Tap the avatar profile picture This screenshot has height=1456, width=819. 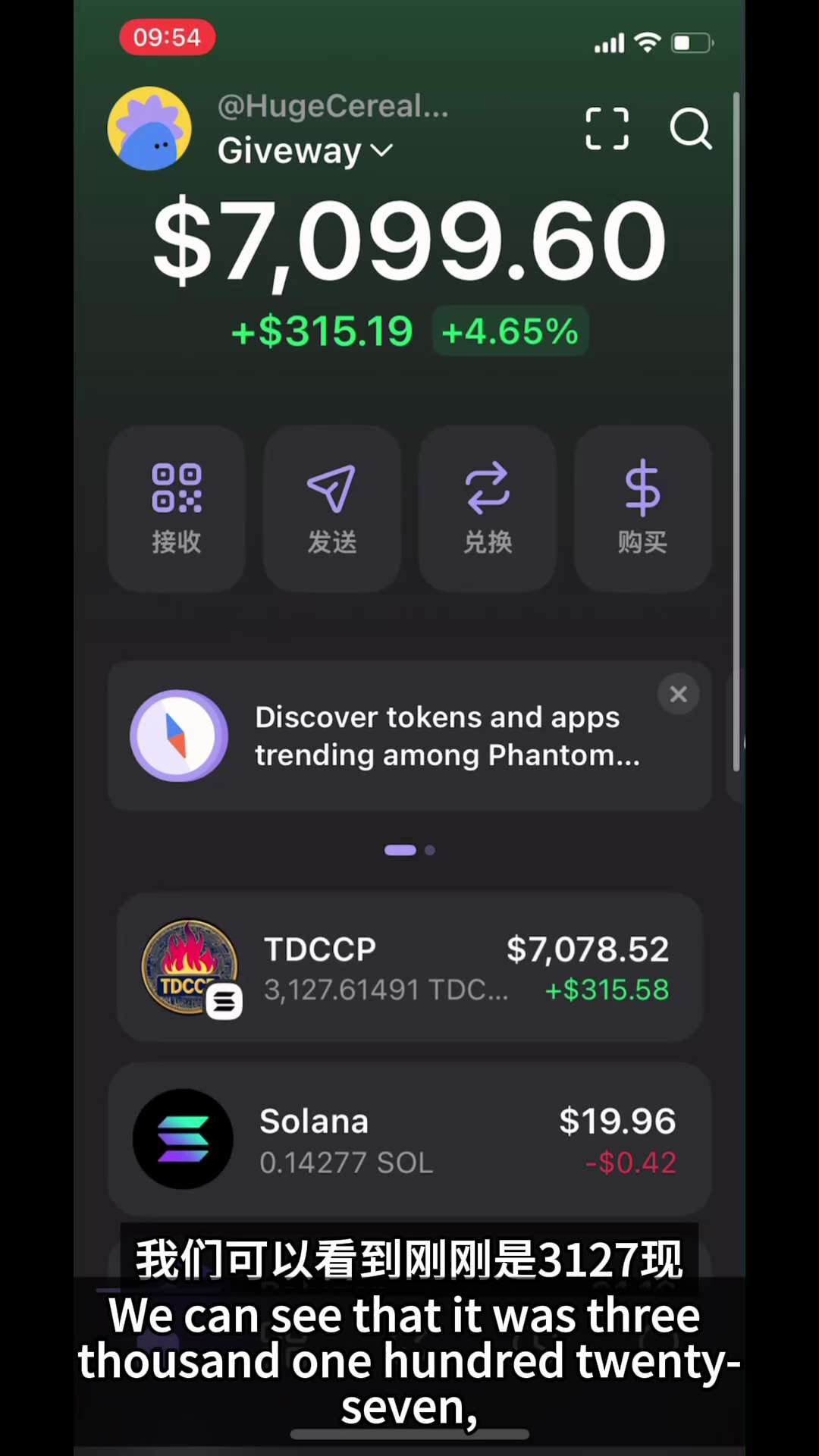point(149,127)
